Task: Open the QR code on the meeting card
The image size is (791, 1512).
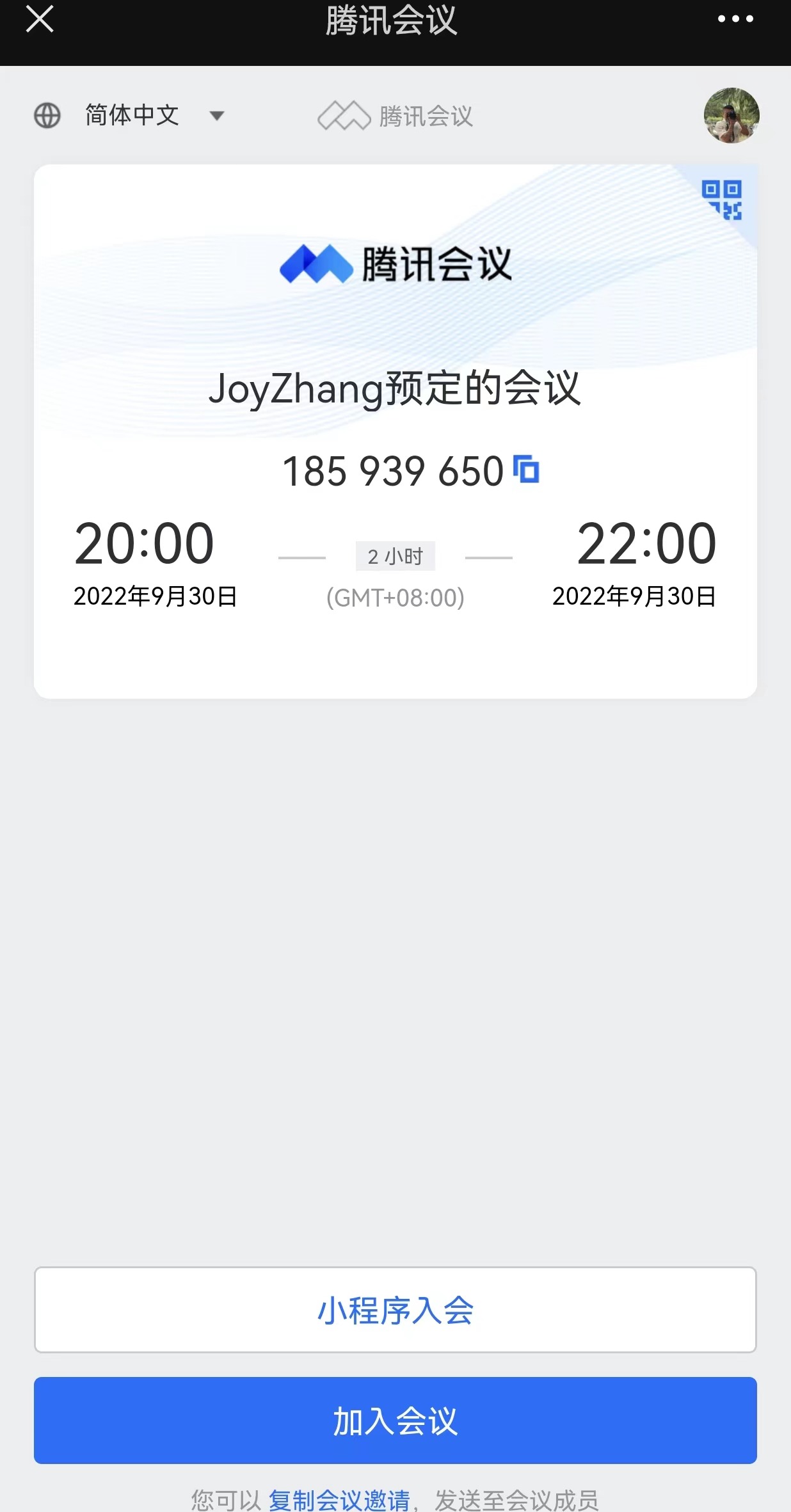Action: pyautogui.click(x=722, y=200)
